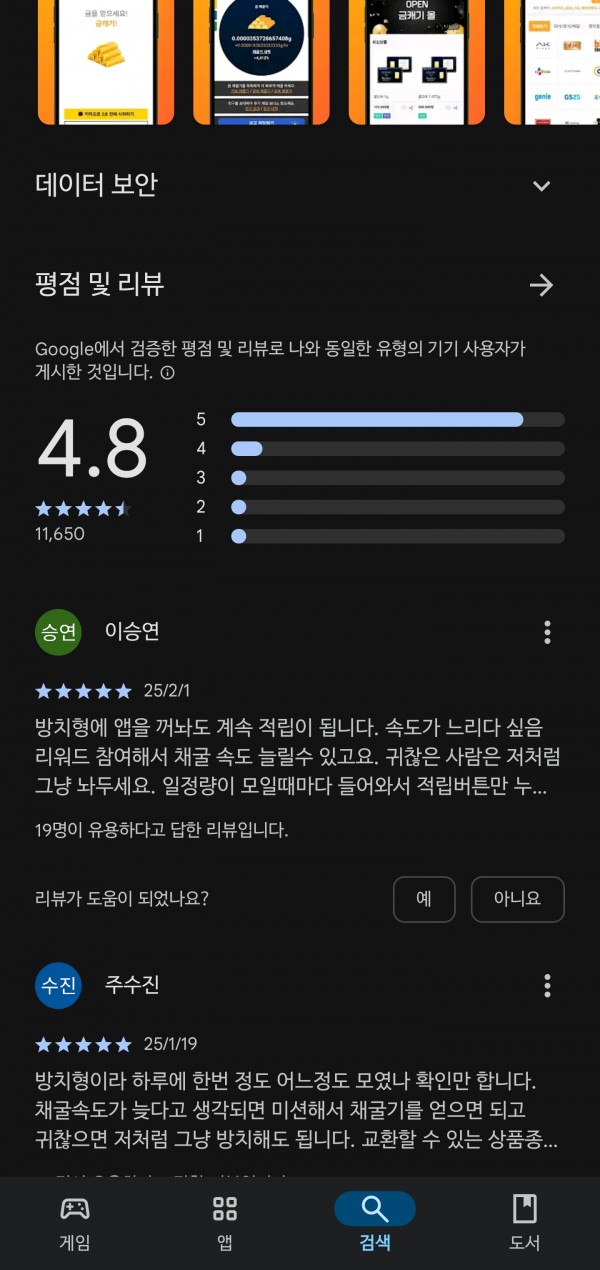600x1270 pixels.
Task: Open the overflow menu on 이승연's review
Action: 547,632
